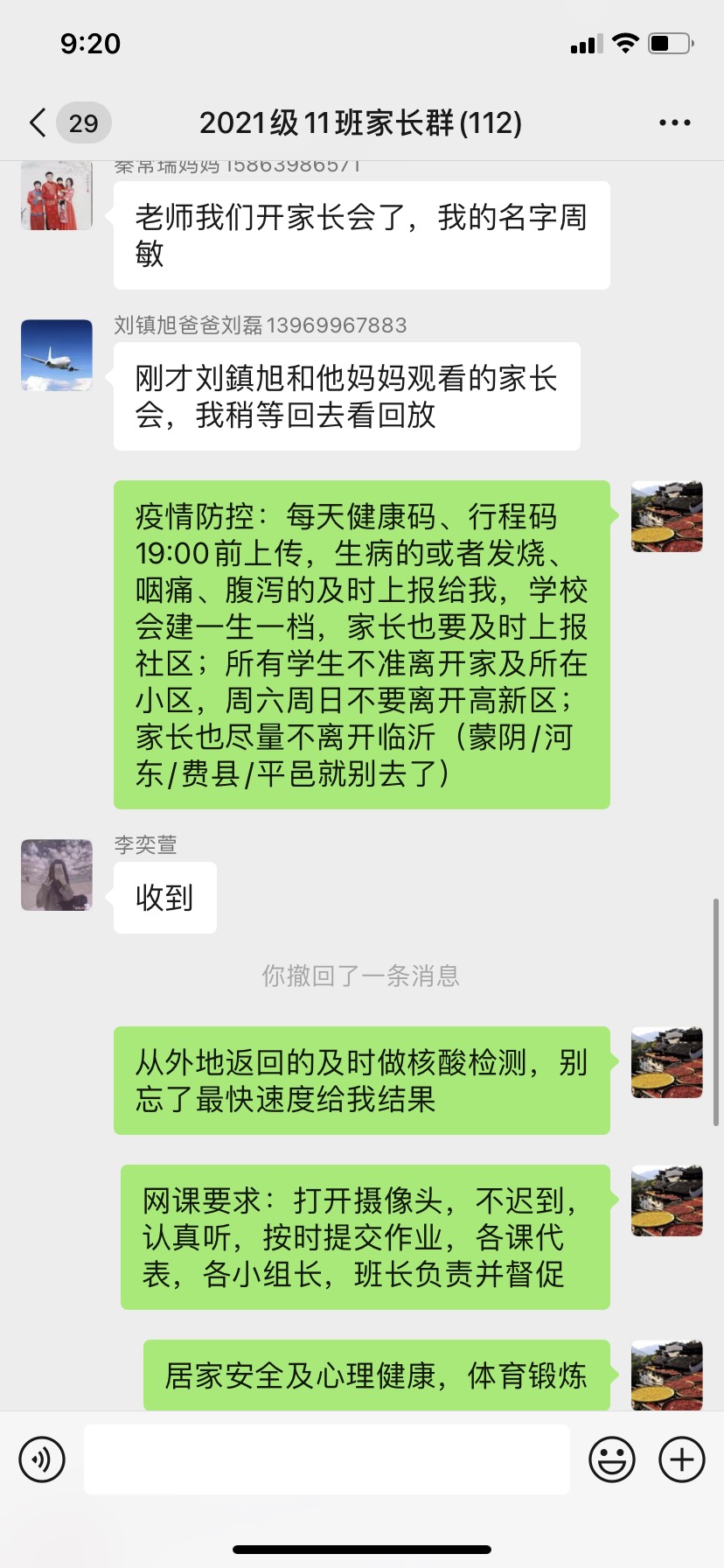Tap the plus icon to attach files

pyautogui.click(x=680, y=1459)
